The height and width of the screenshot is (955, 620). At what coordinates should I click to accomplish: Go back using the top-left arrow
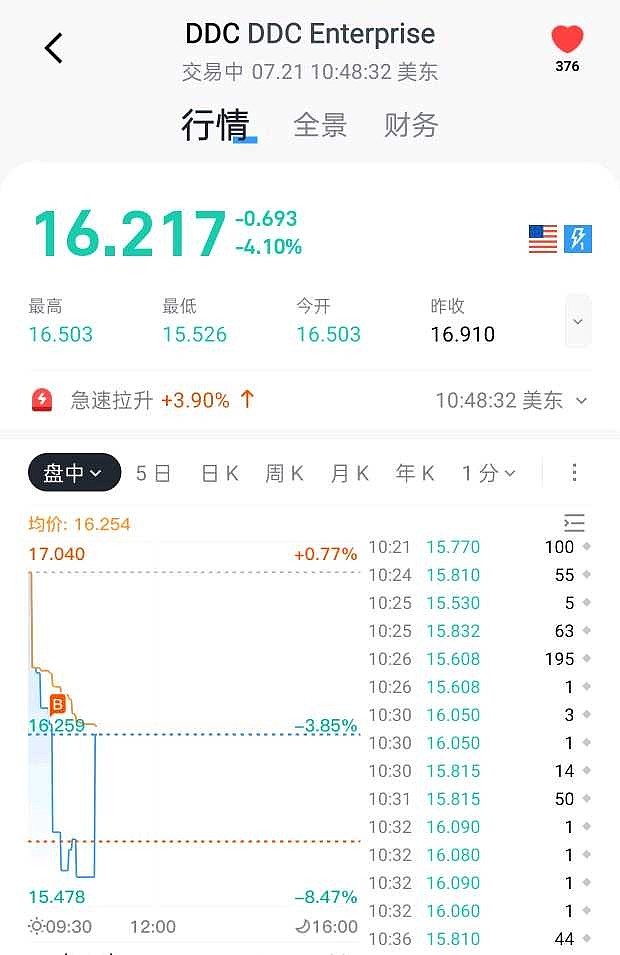click(54, 47)
